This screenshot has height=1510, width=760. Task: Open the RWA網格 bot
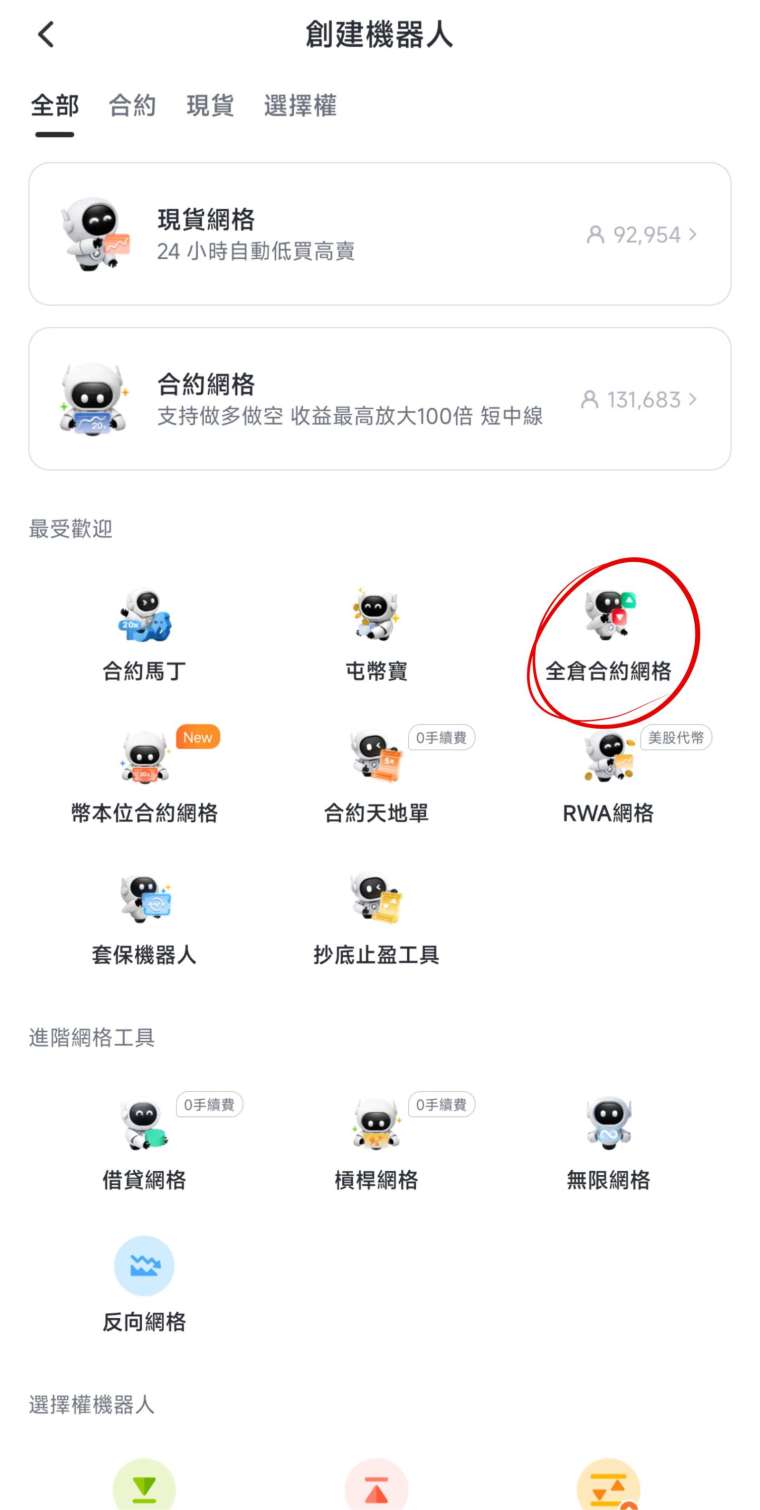[x=608, y=778]
